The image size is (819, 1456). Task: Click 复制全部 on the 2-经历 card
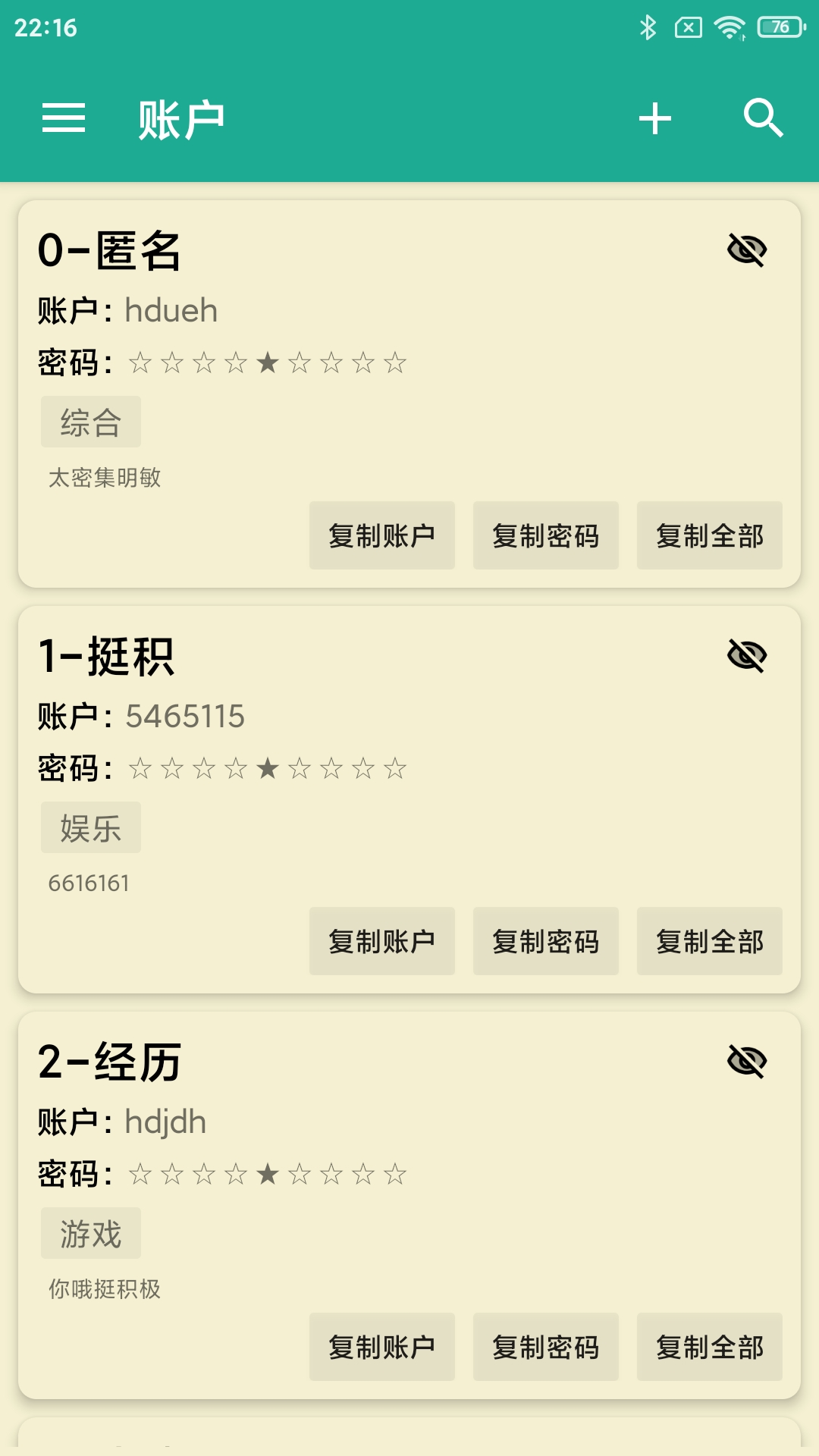[x=709, y=1348]
